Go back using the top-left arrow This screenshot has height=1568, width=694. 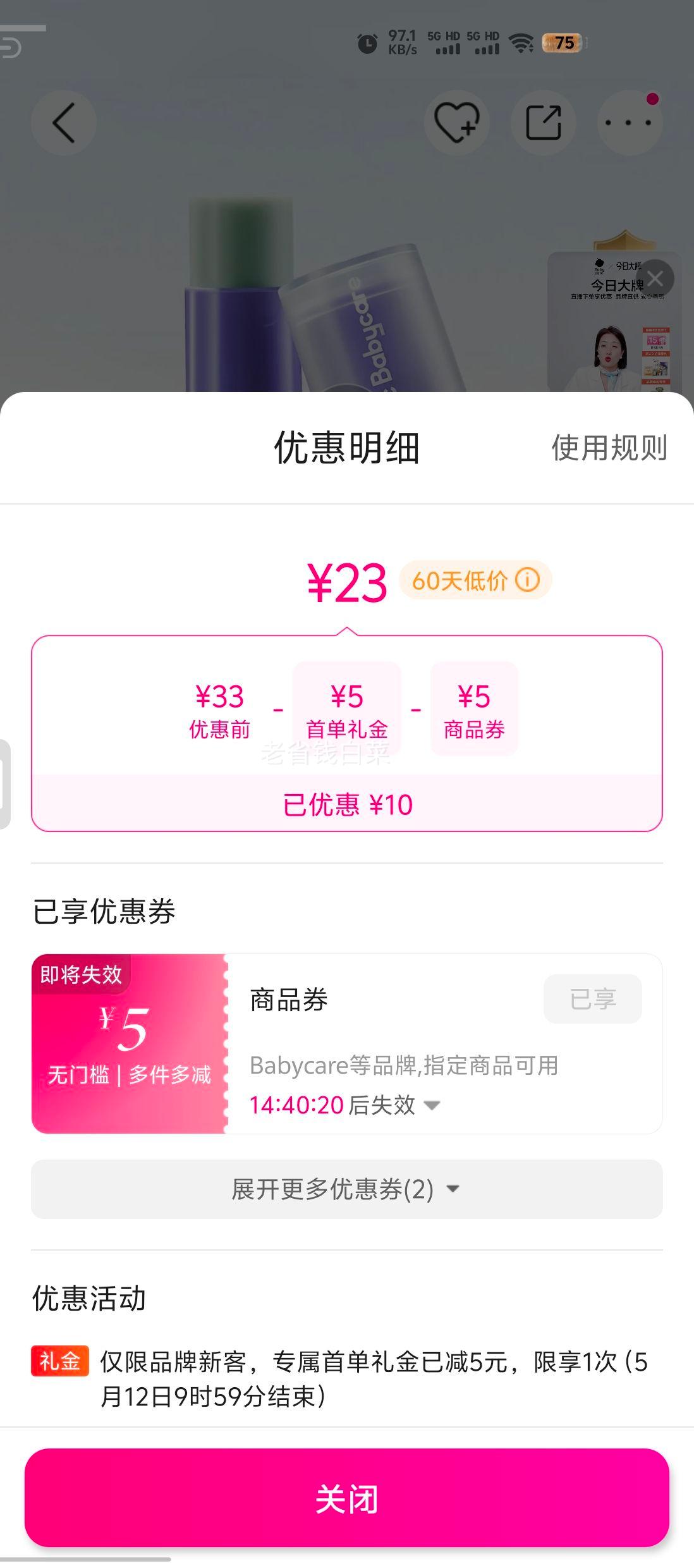(x=64, y=123)
